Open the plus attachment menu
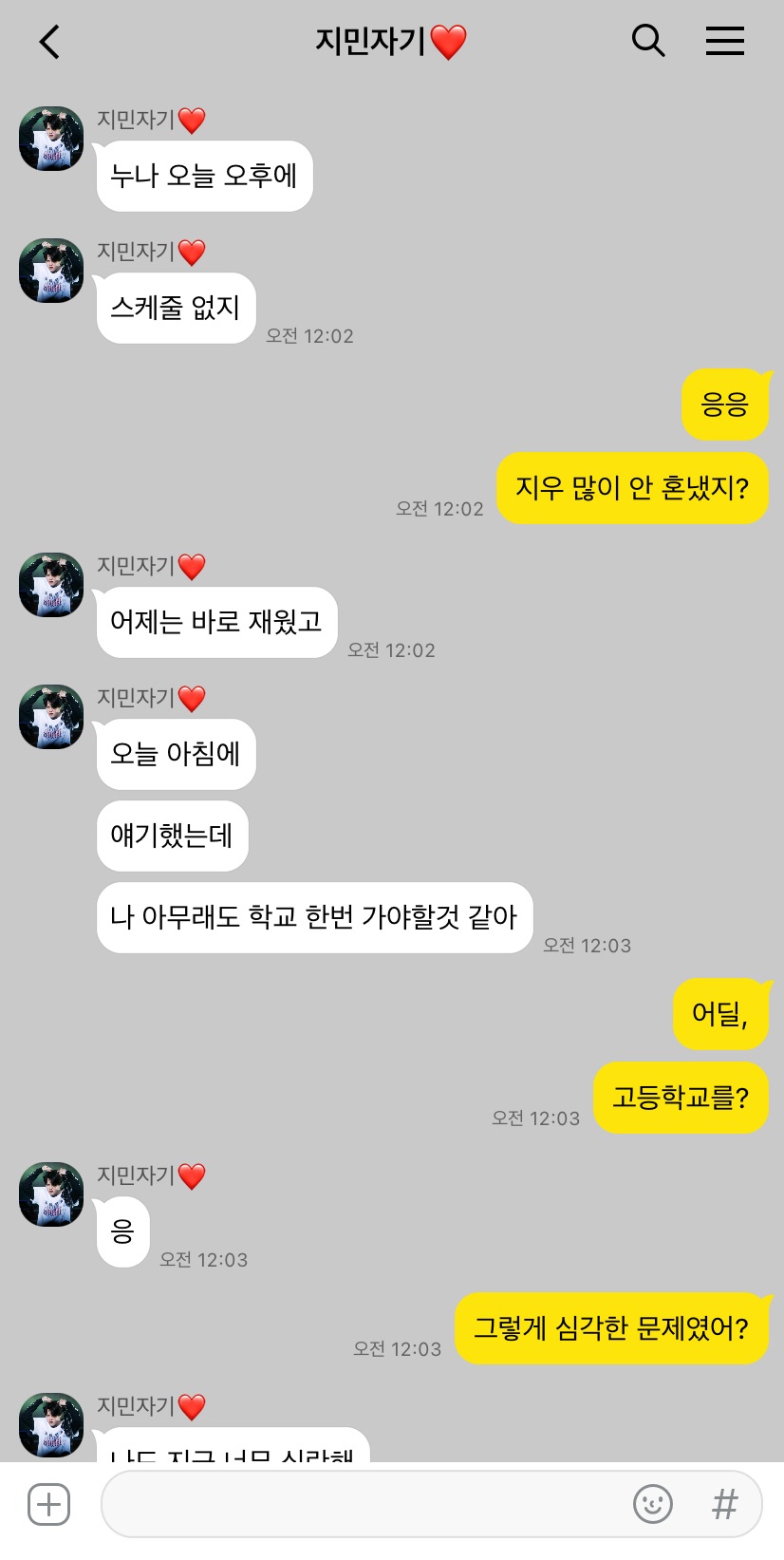The width and height of the screenshot is (784, 1560). pyautogui.click(x=48, y=1504)
